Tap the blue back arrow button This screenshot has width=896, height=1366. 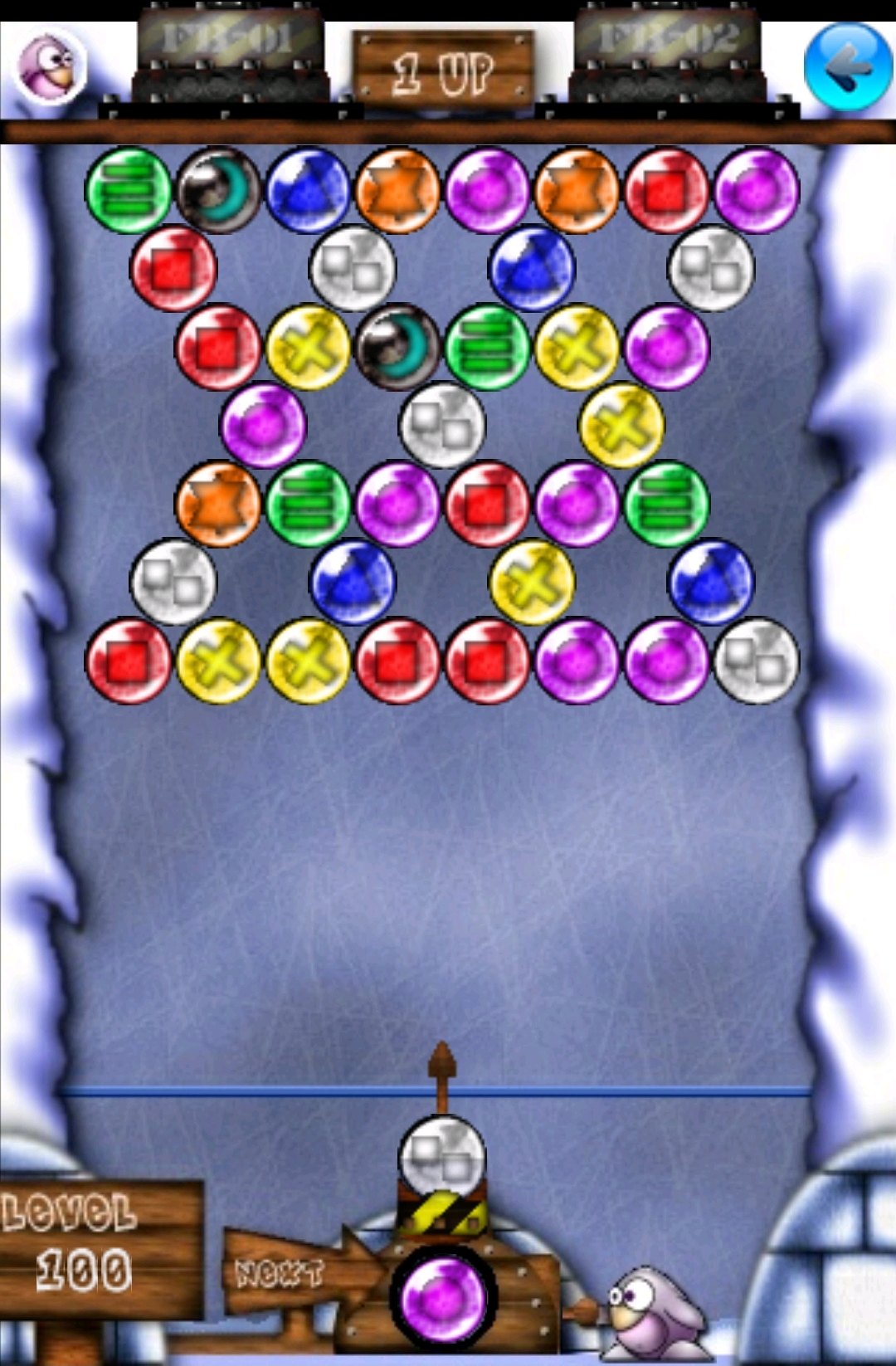[848, 67]
